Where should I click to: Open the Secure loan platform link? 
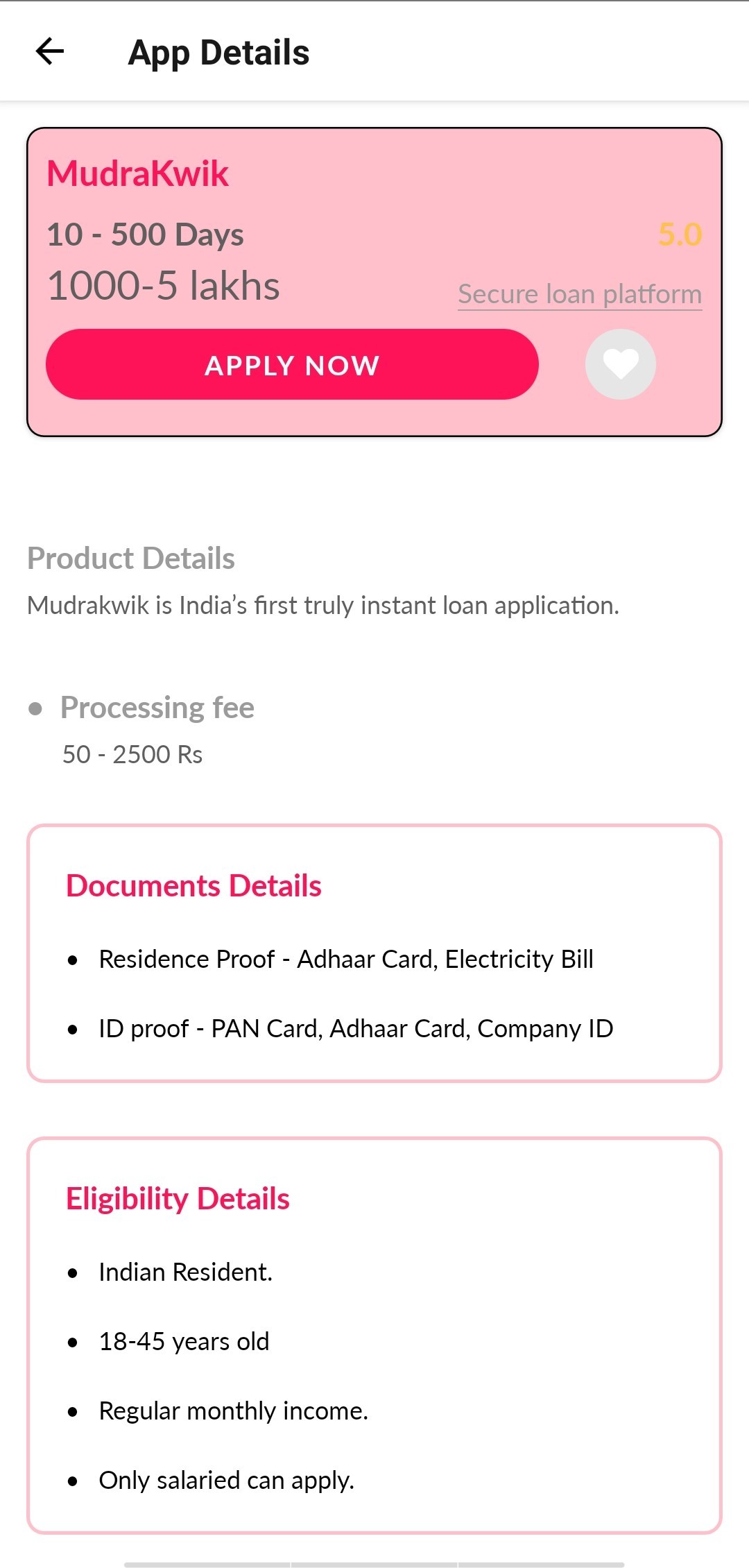[580, 294]
